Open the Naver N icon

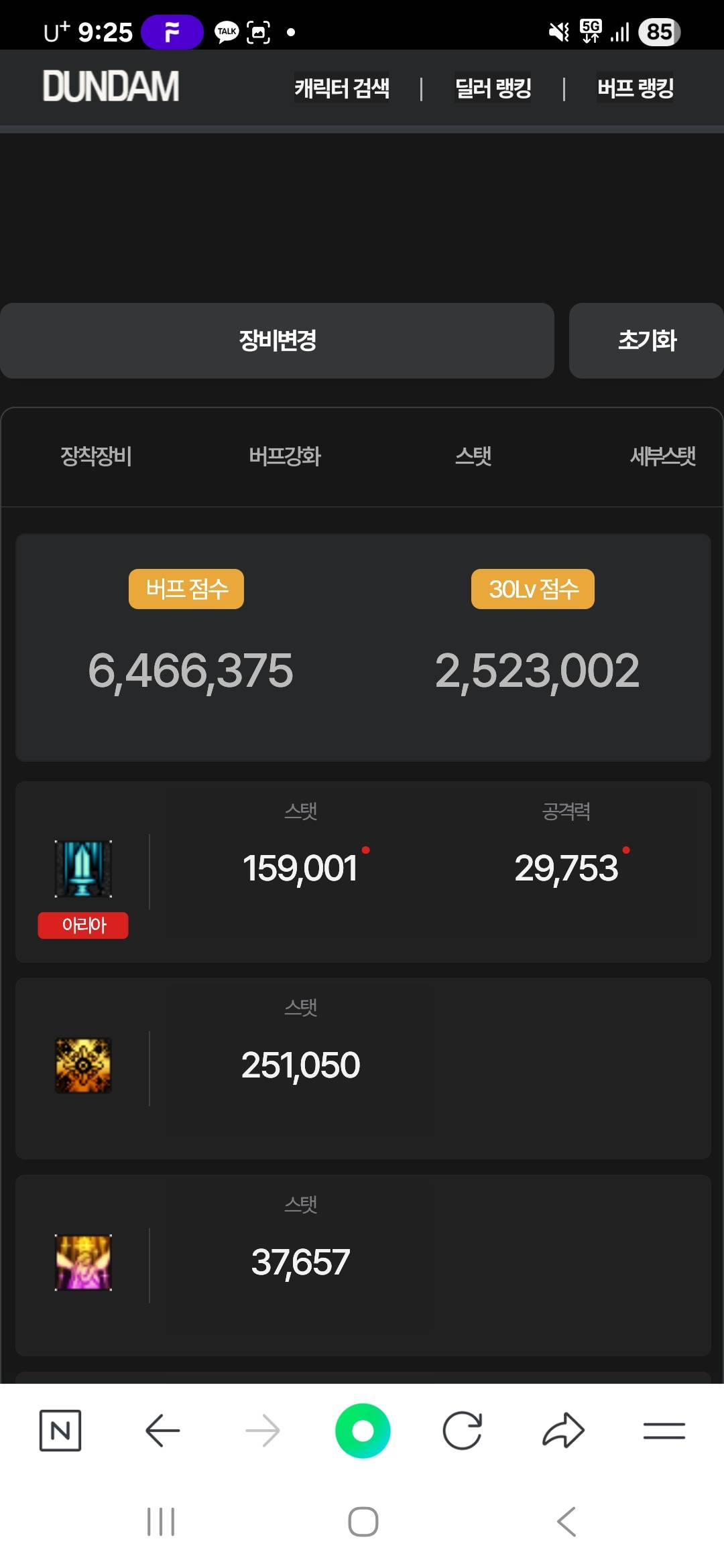pyautogui.click(x=60, y=1431)
